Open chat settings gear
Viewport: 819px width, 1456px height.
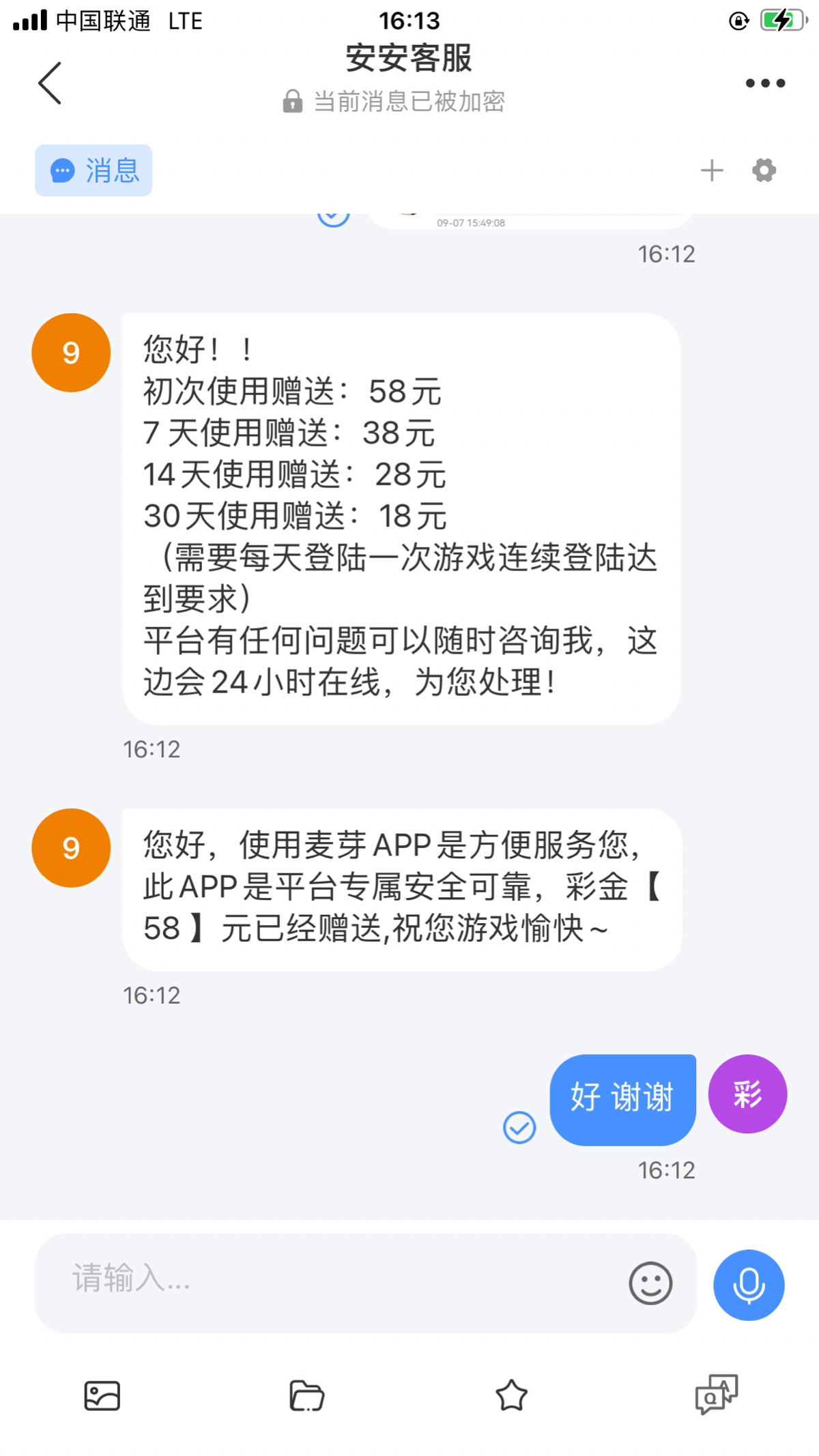pyautogui.click(x=764, y=171)
